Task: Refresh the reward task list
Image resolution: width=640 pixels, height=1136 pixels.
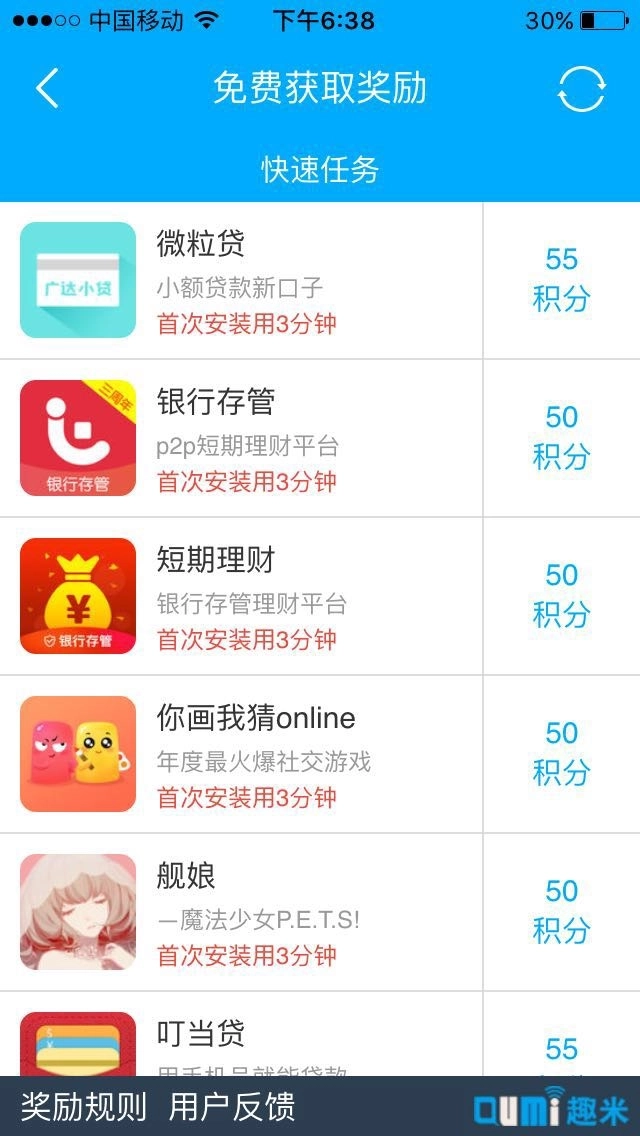Action: click(581, 89)
